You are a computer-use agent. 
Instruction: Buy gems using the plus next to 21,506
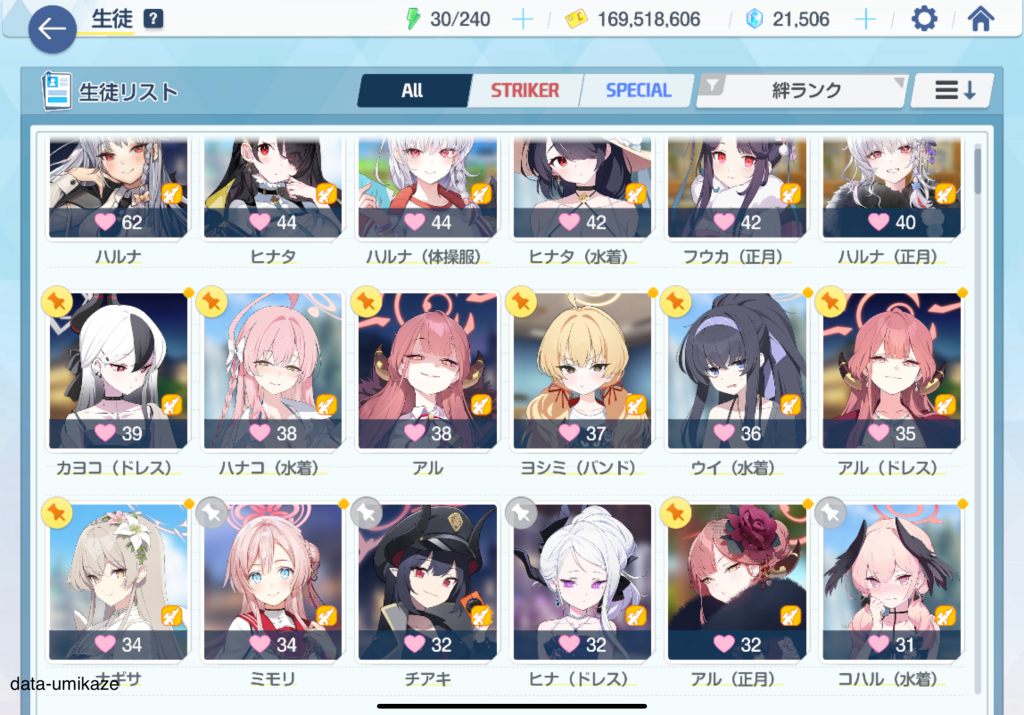(865, 19)
